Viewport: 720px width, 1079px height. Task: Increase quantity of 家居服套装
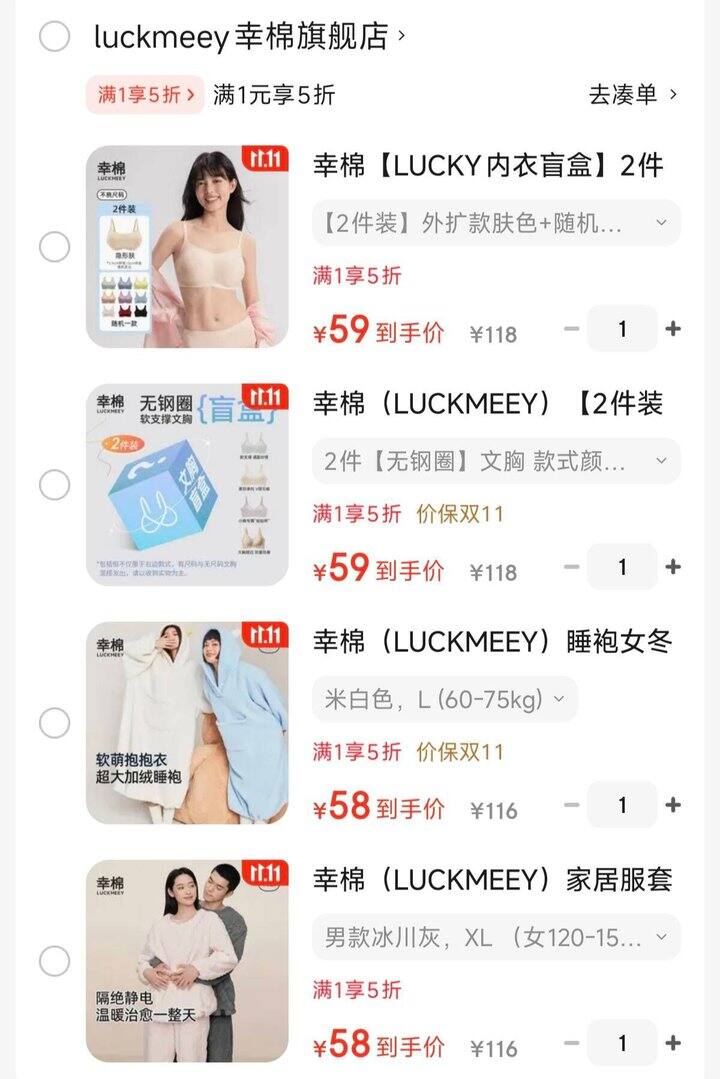[673, 1043]
